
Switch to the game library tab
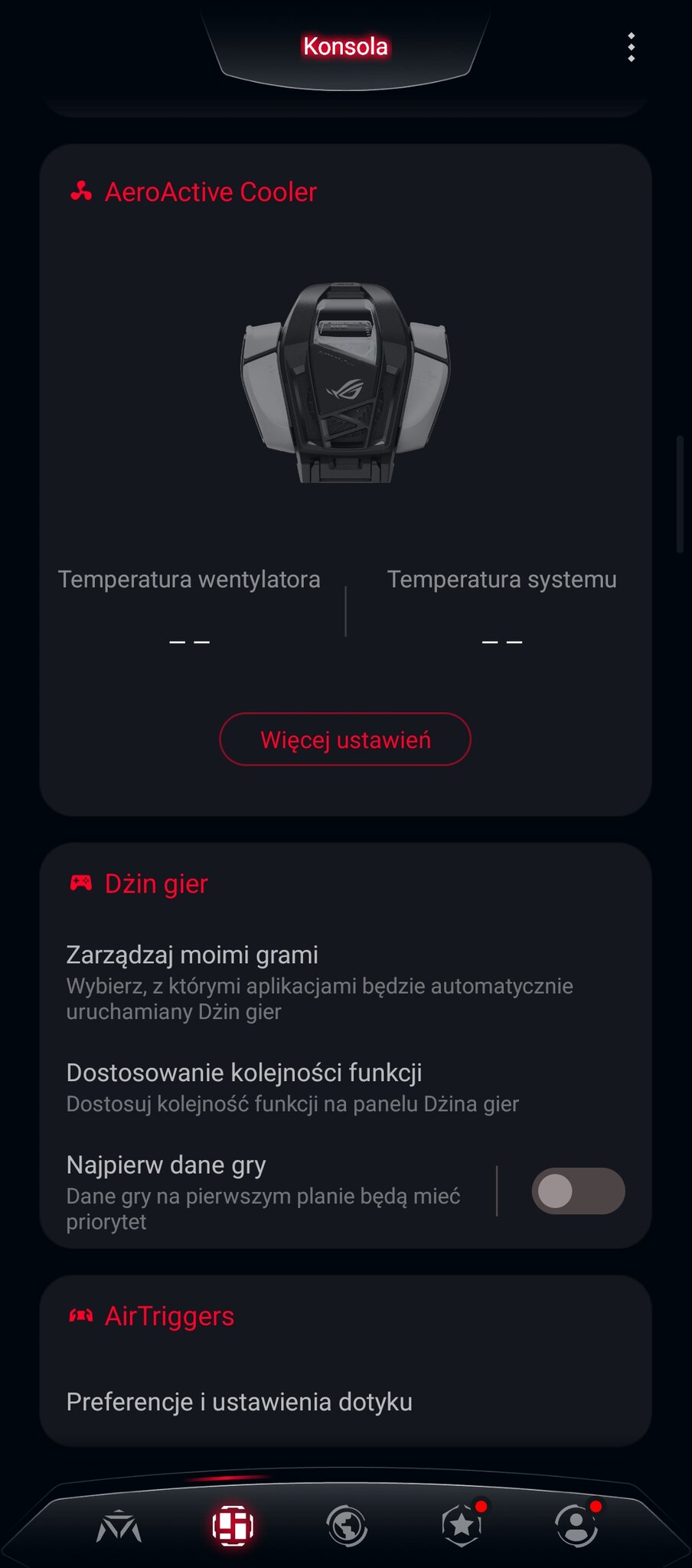[119, 1526]
